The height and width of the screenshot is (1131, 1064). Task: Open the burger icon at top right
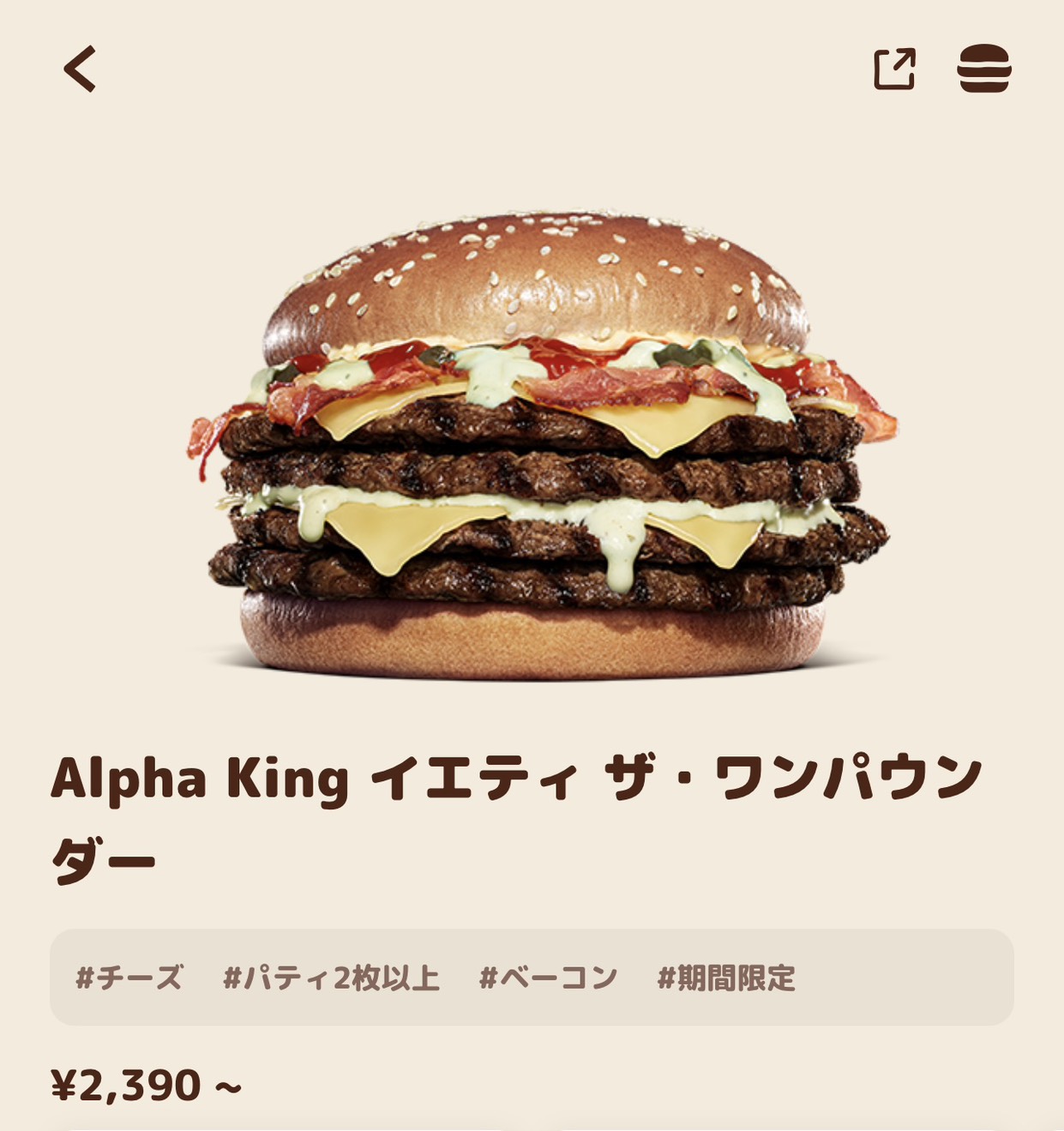click(983, 69)
